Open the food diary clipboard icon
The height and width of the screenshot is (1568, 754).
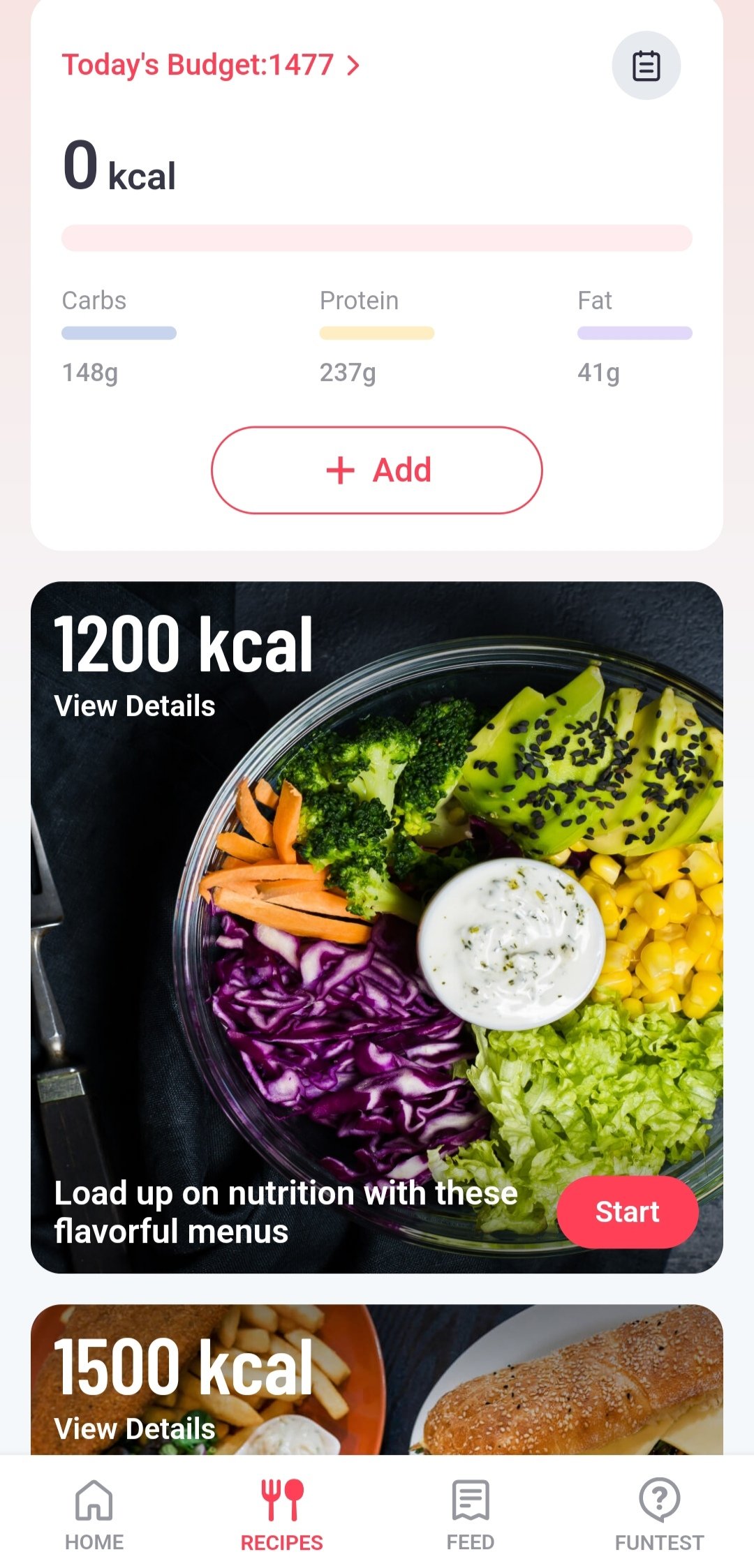[x=646, y=66]
